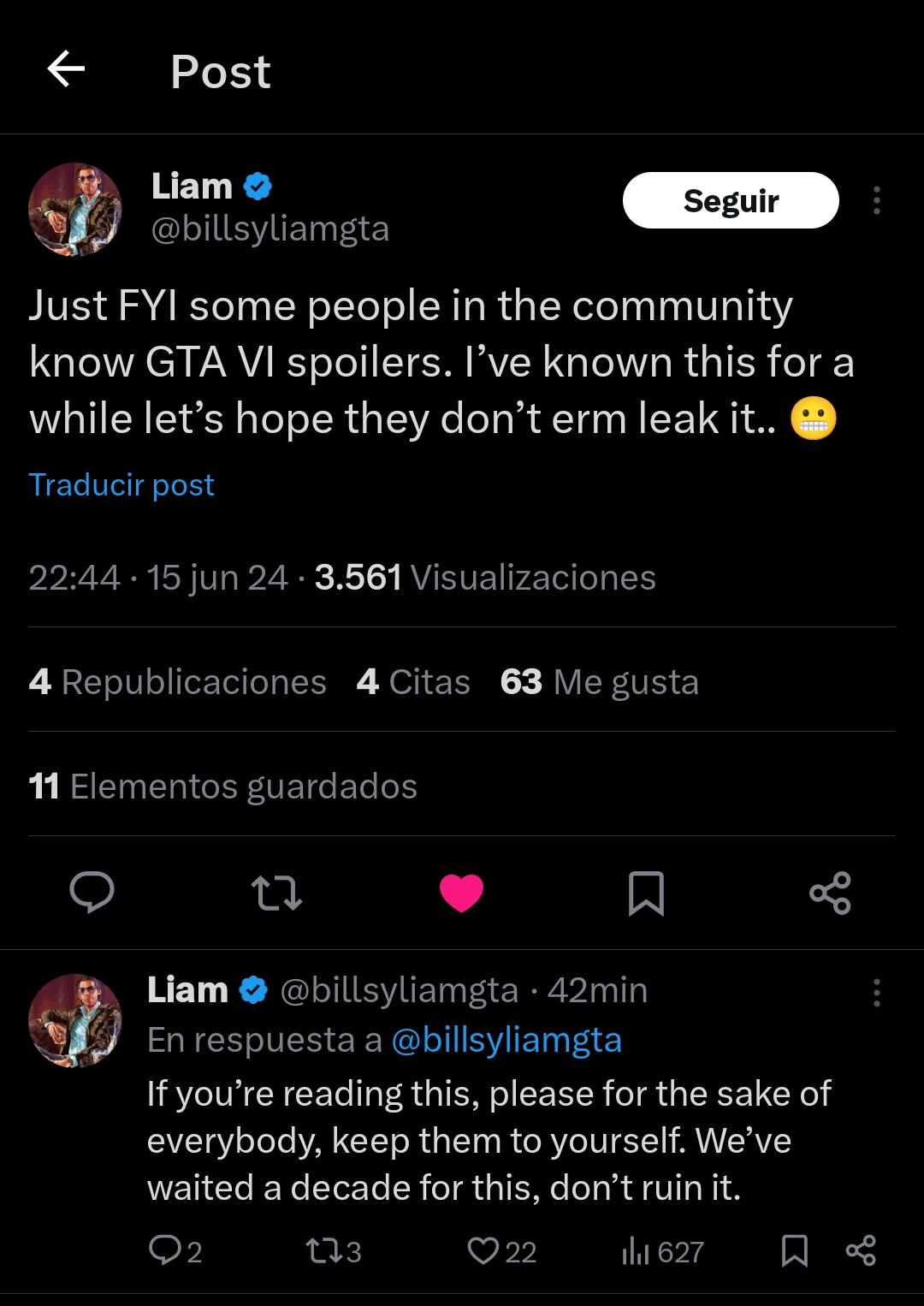The image size is (924, 1306).
Task: Follow Liam with the Seguir button
Action: (731, 200)
